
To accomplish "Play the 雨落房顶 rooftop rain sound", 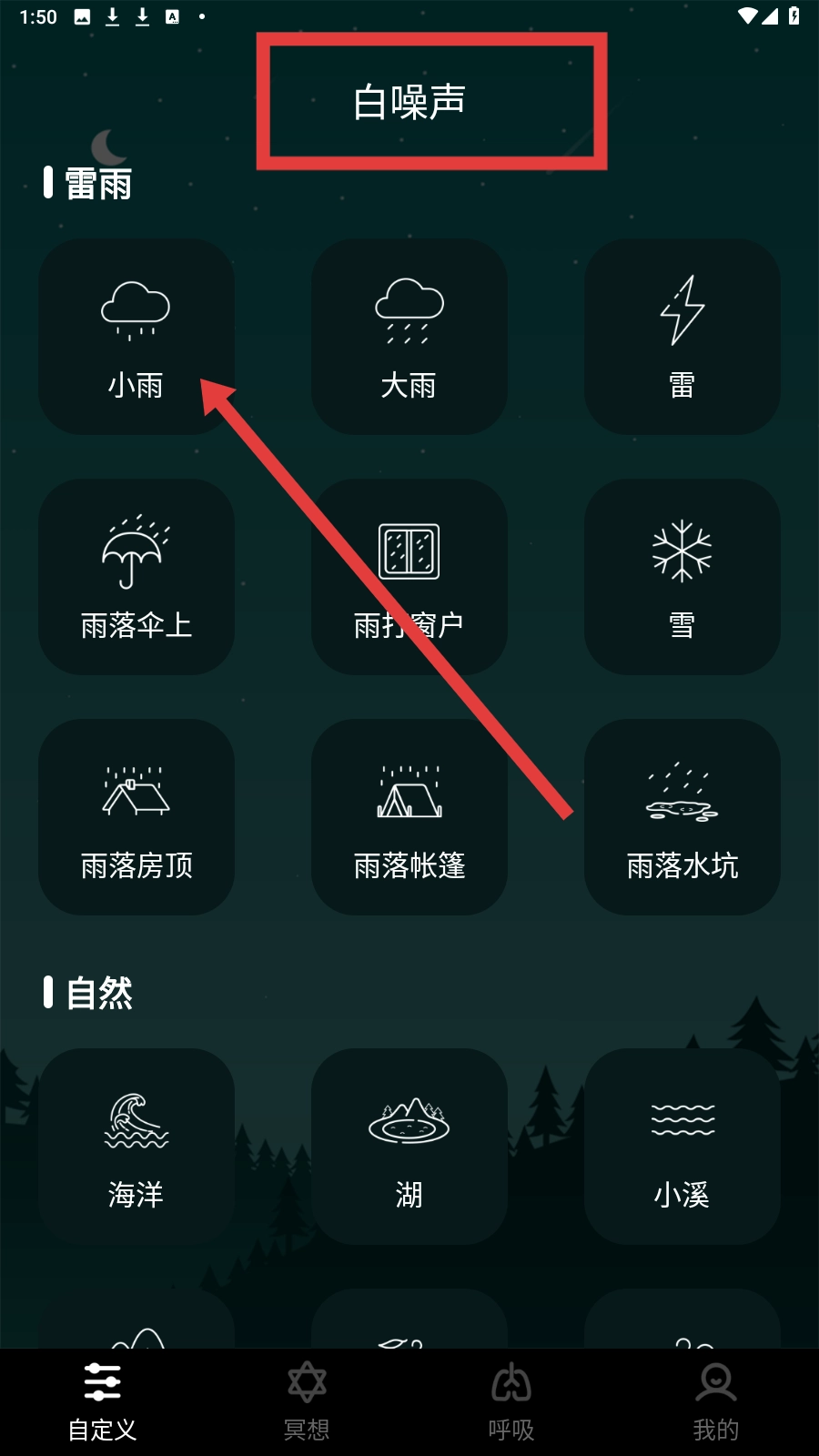I will coord(136,817).
